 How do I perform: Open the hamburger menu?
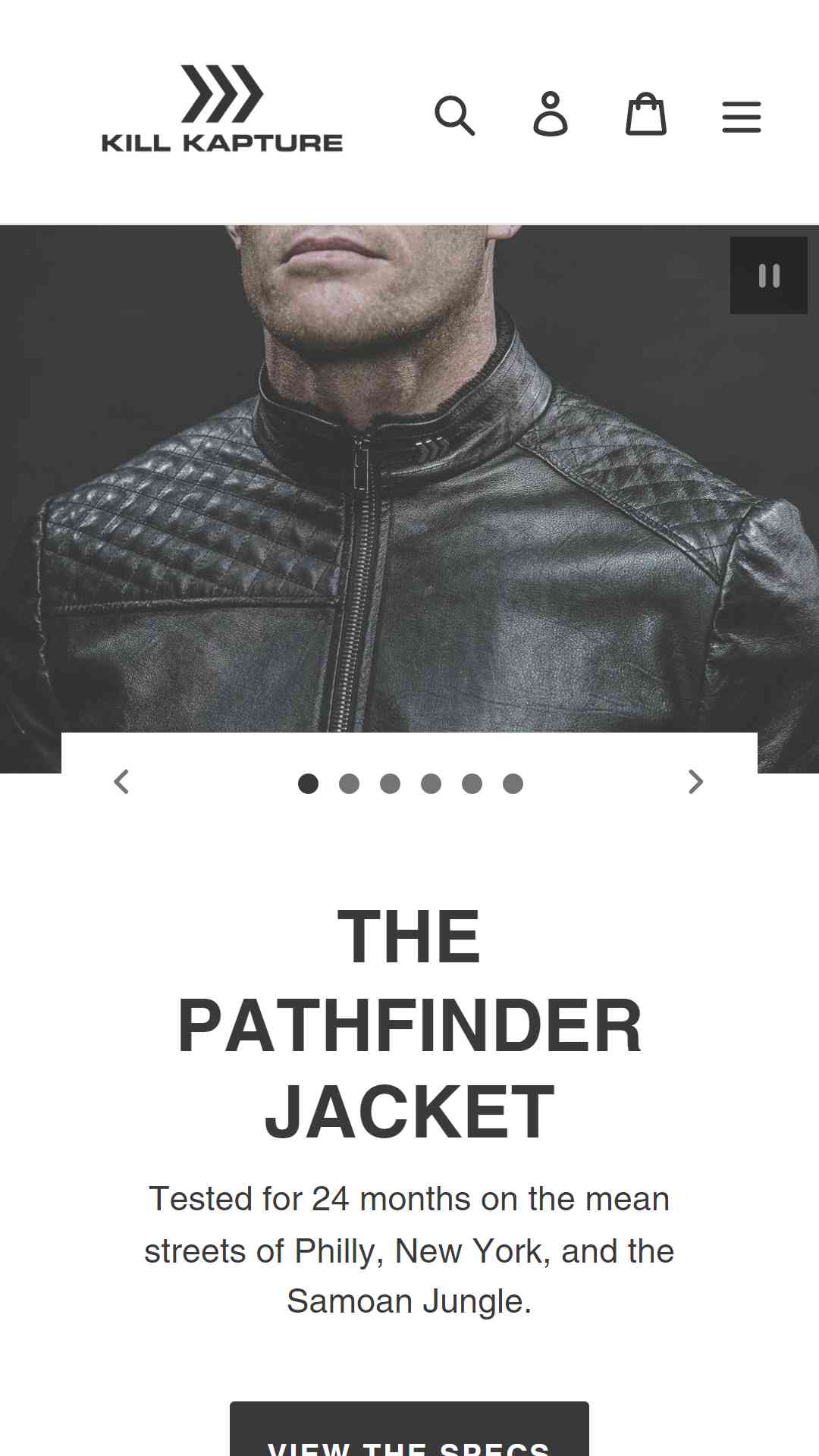pos(742,117)
